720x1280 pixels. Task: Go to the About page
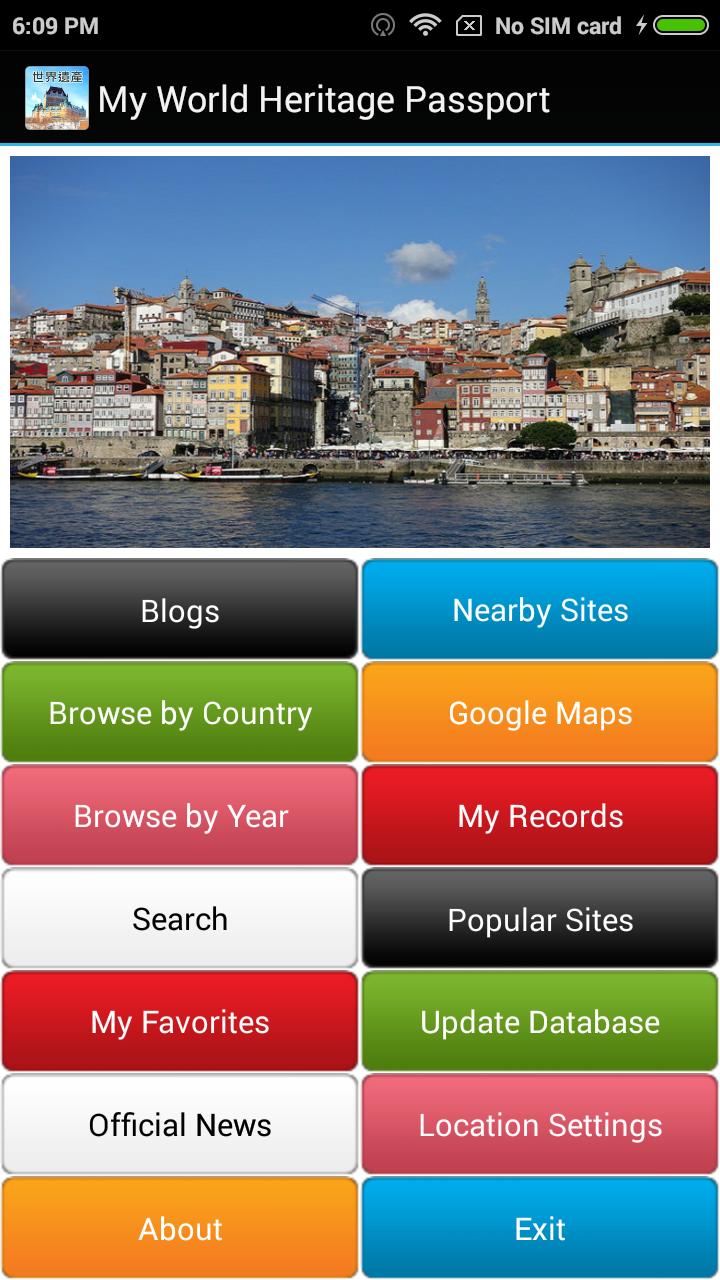click(x=180, y=1228)
